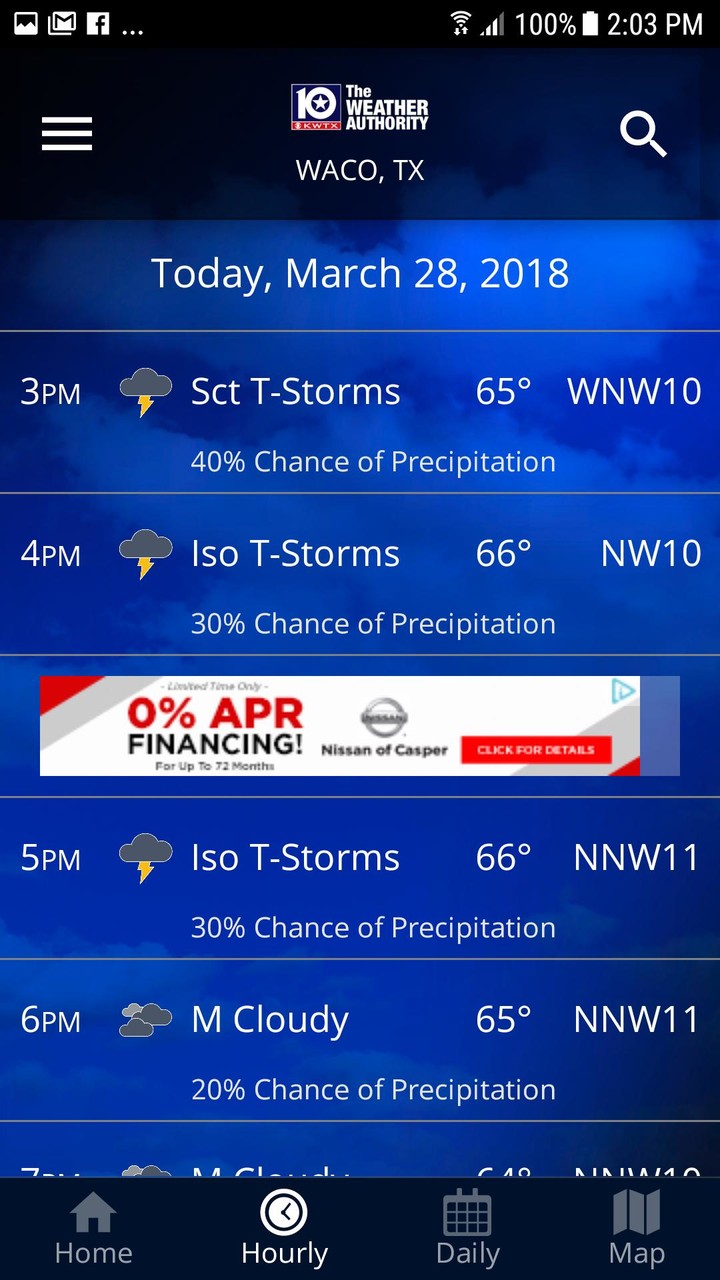Screen dimensions: 720x1280
Task: Open the Map tab
Action: click(636, 1229)
